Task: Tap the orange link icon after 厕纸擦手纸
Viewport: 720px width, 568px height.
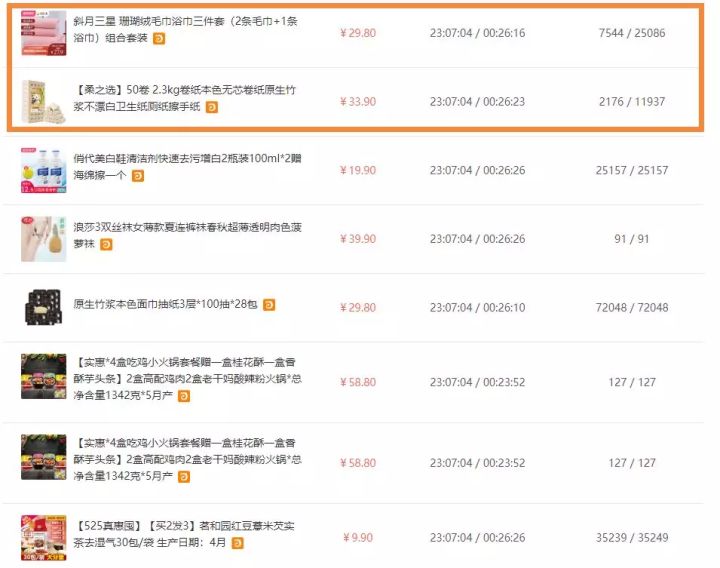Action: [x=212, y=107]
